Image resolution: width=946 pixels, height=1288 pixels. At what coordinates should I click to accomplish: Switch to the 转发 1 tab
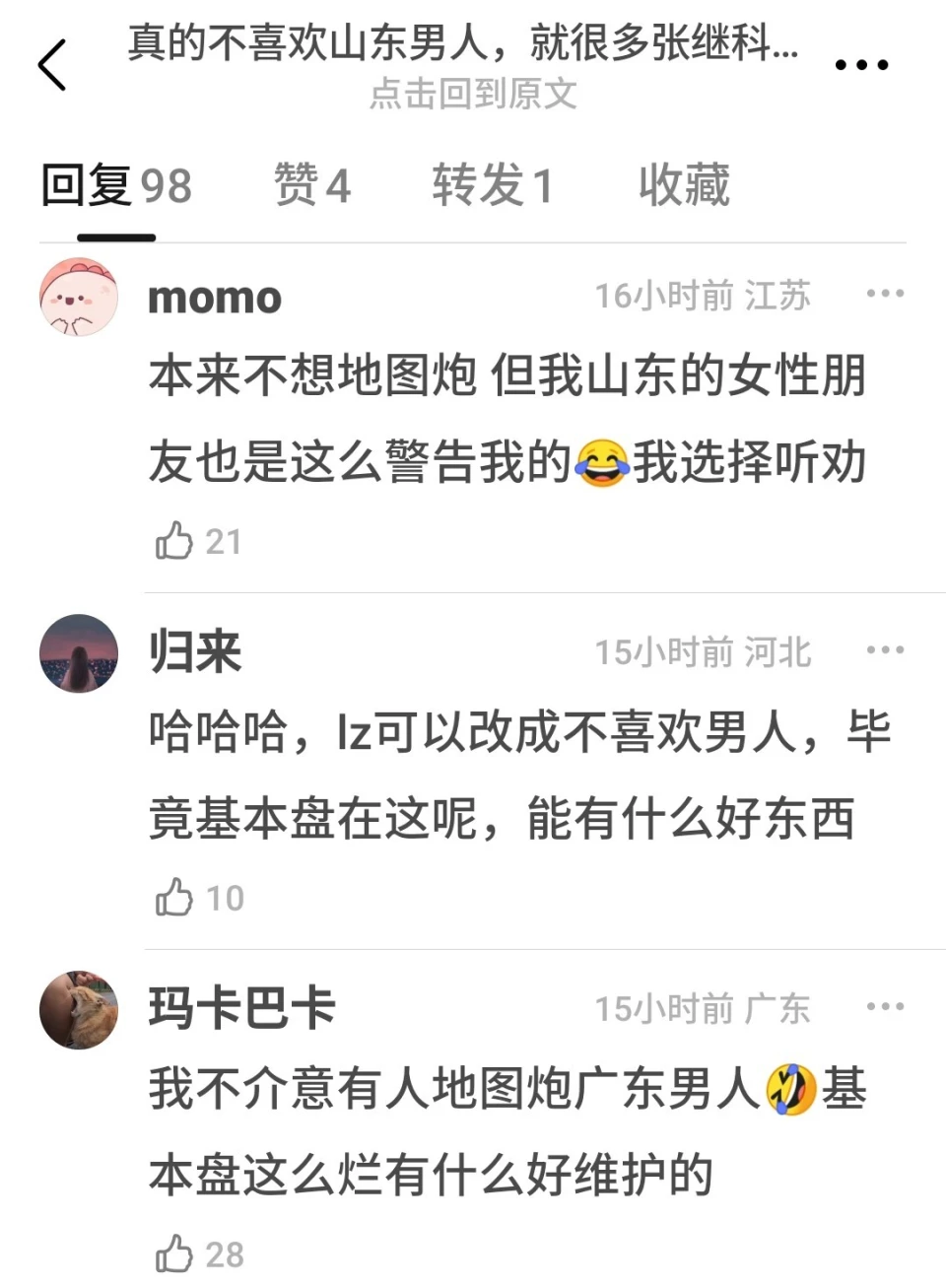[492, 186]
